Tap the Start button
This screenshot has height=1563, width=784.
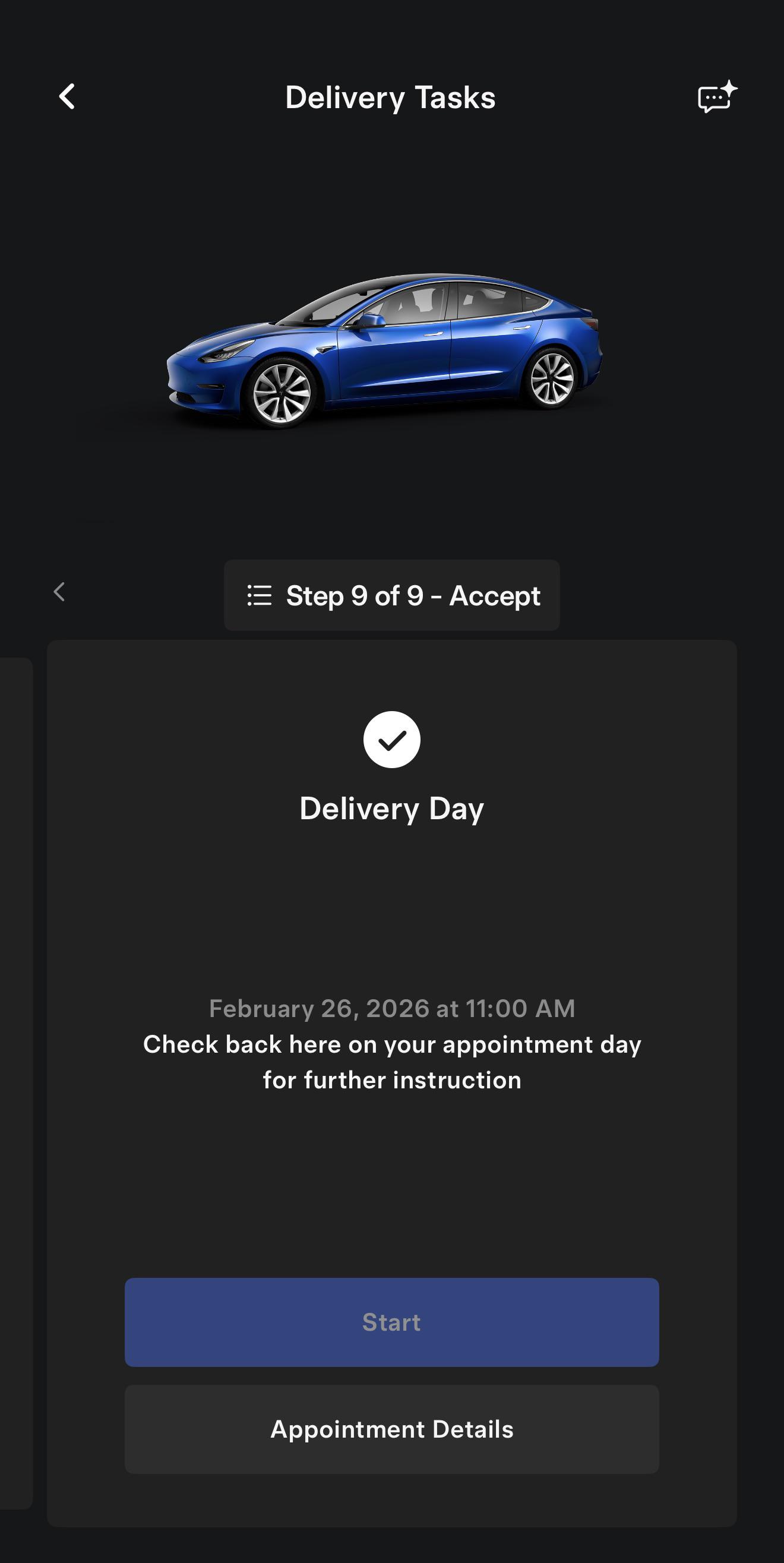[x=392, y=1322]
